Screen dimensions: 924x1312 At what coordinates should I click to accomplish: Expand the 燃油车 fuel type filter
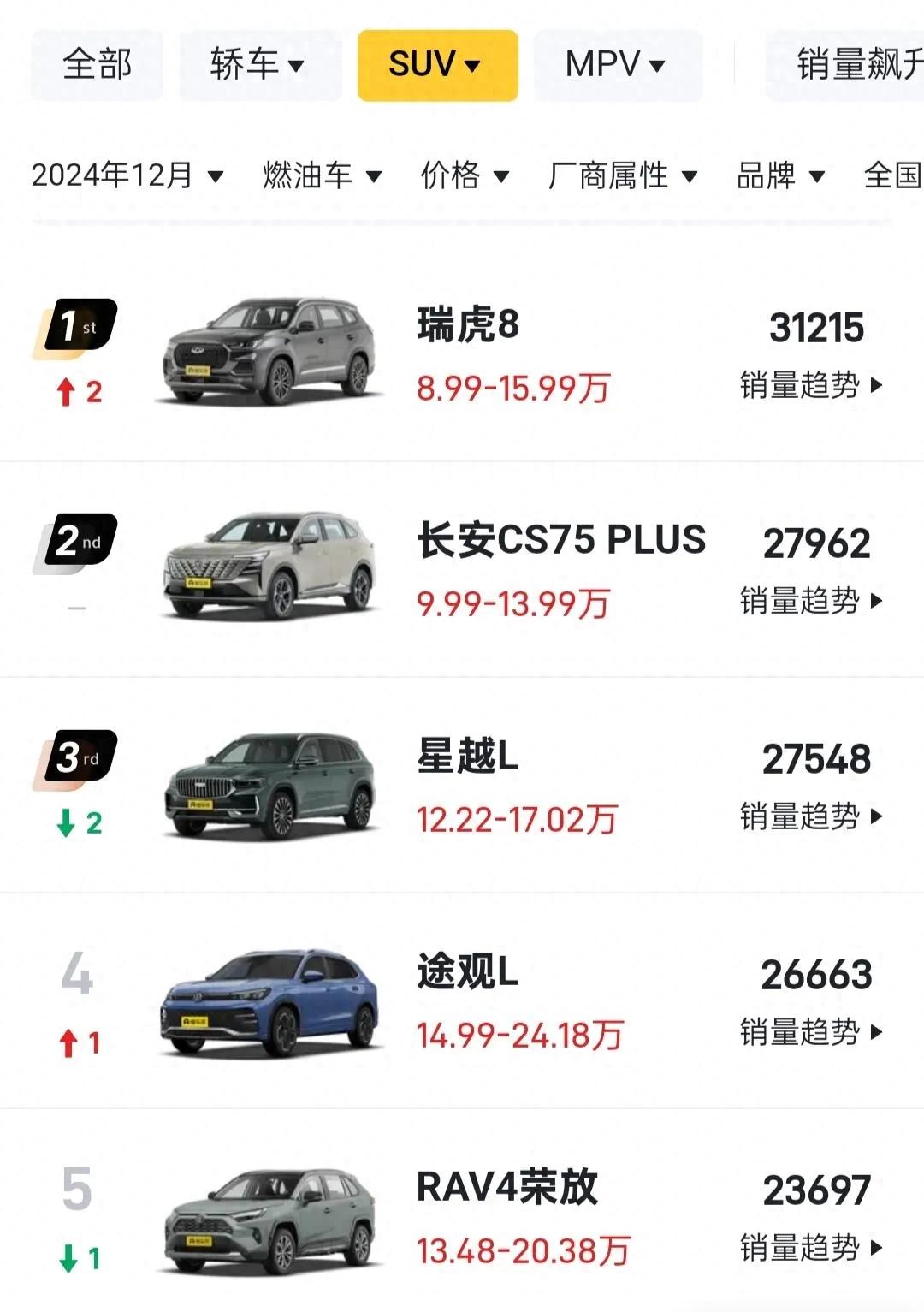[322, 175]
